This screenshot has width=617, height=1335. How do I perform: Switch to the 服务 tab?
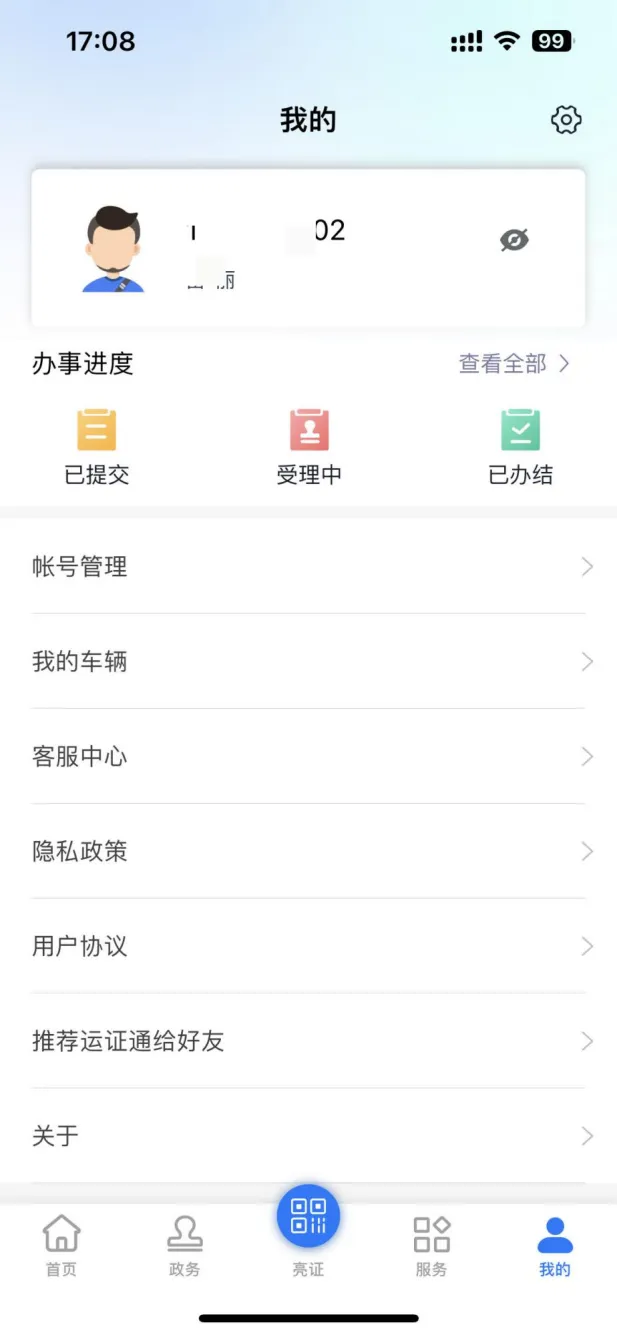[432, 1247]
